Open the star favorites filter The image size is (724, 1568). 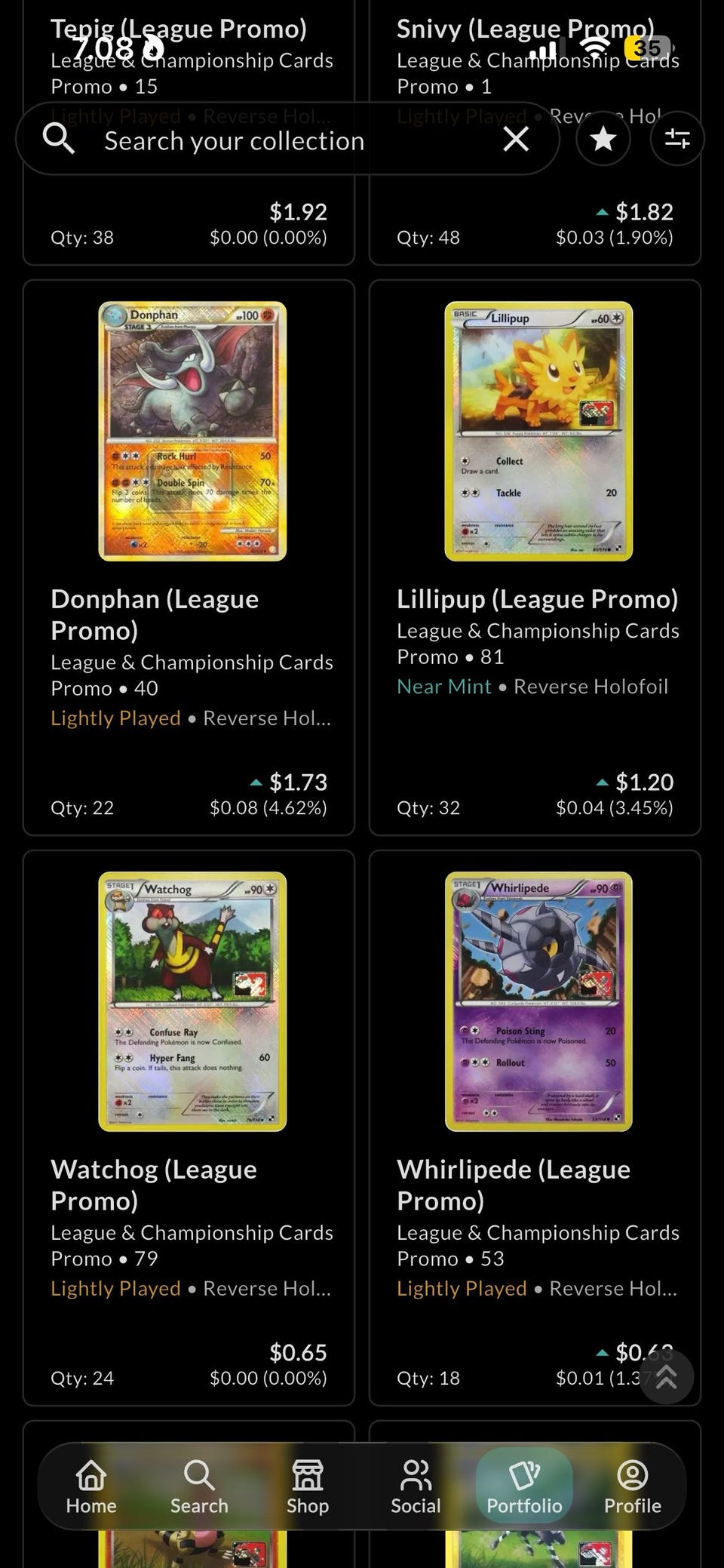[x=603, y=139]
